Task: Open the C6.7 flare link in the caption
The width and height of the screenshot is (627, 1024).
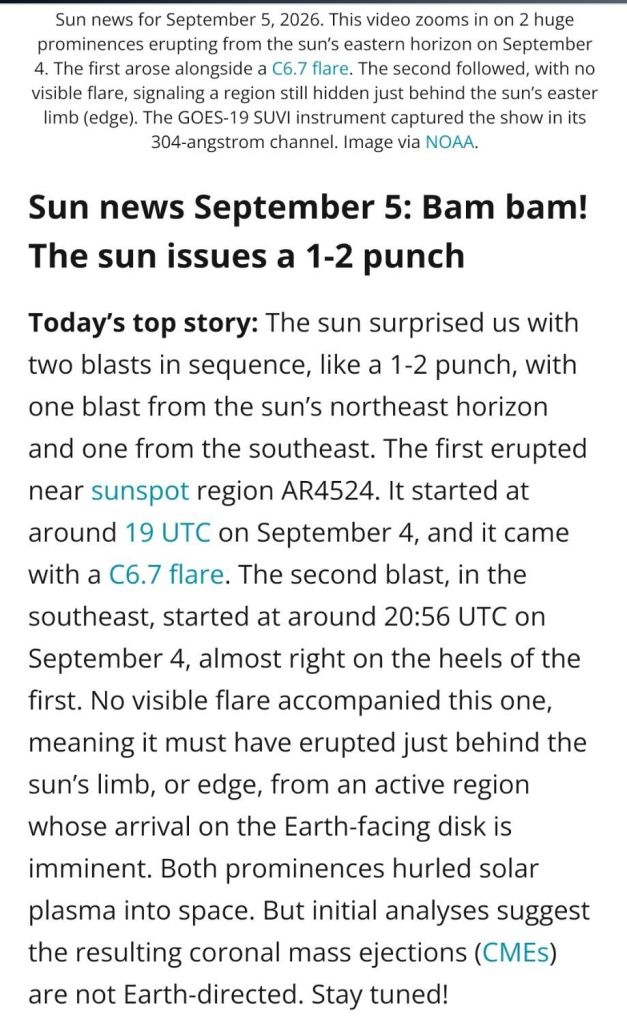Action: click(310, 69)
